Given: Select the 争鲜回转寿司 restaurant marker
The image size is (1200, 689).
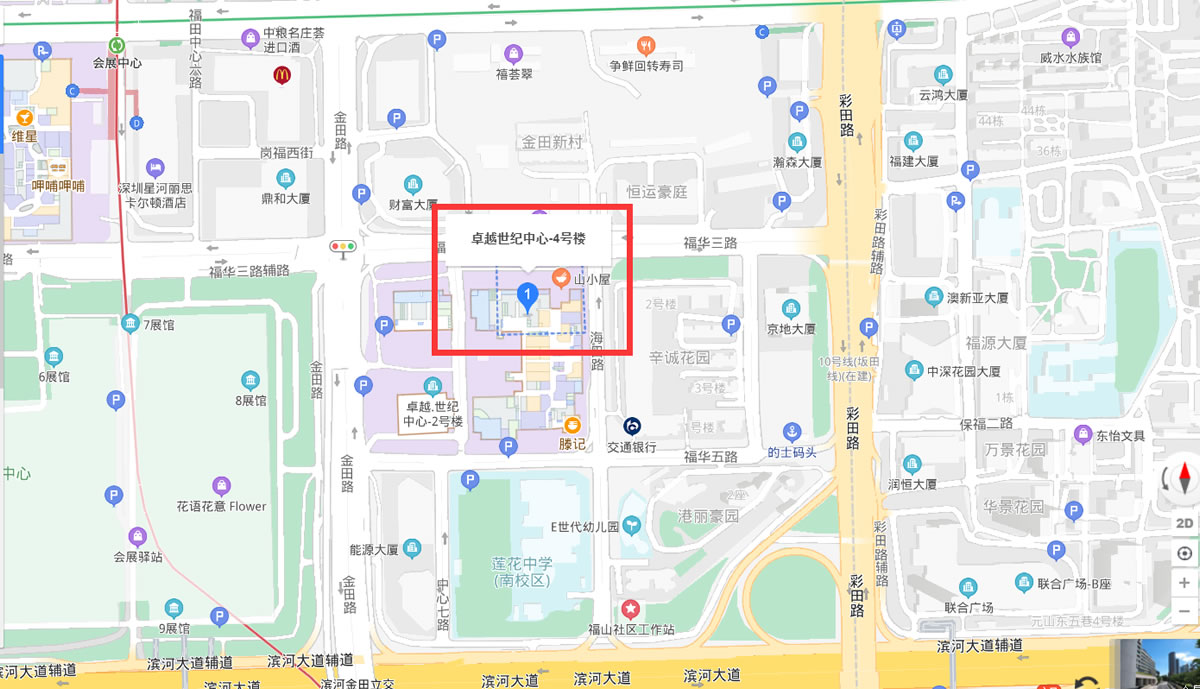Looking at the screenshot, I should 646,46.
